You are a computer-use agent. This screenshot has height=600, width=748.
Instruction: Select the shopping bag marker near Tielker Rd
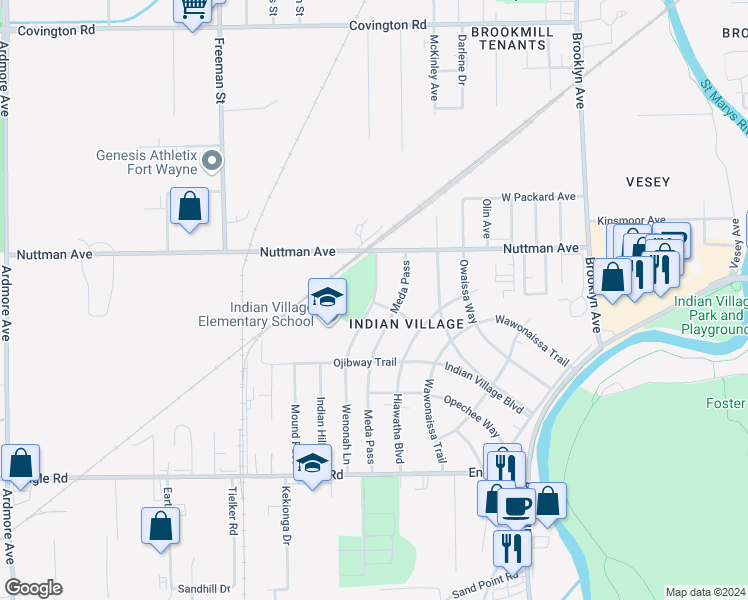click(160, 527)
